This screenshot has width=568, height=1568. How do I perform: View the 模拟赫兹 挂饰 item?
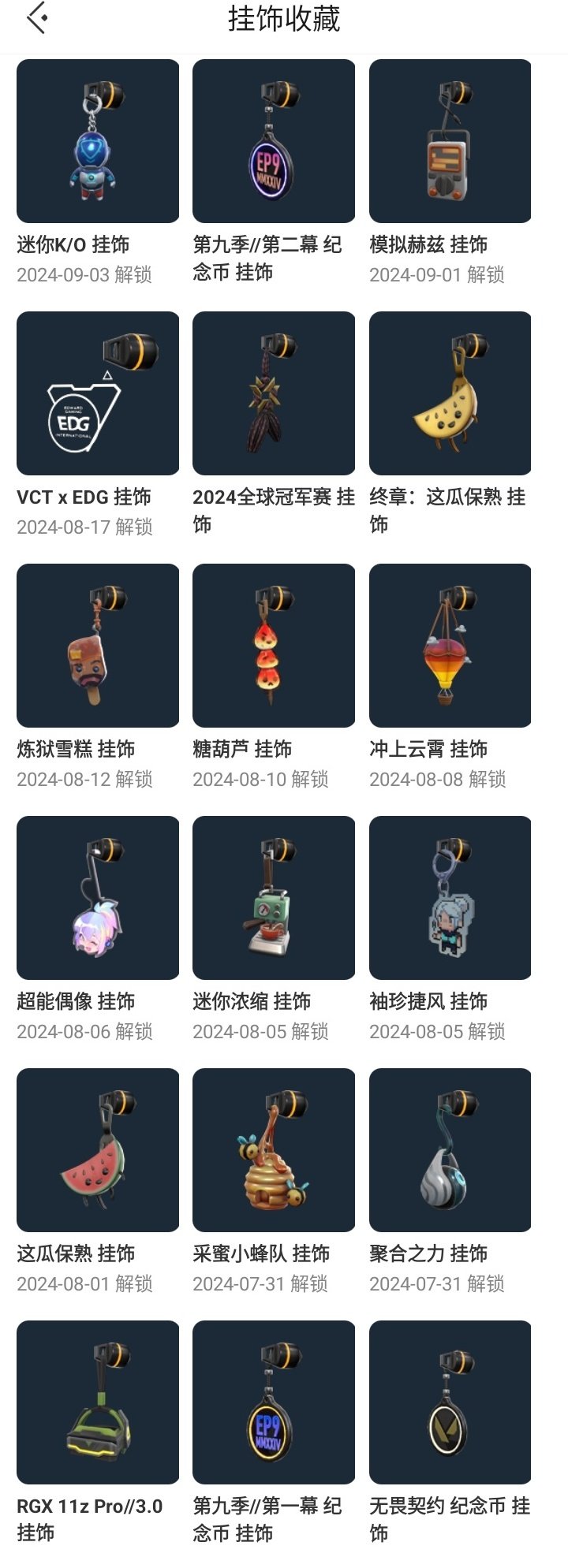tap(450, 140)
